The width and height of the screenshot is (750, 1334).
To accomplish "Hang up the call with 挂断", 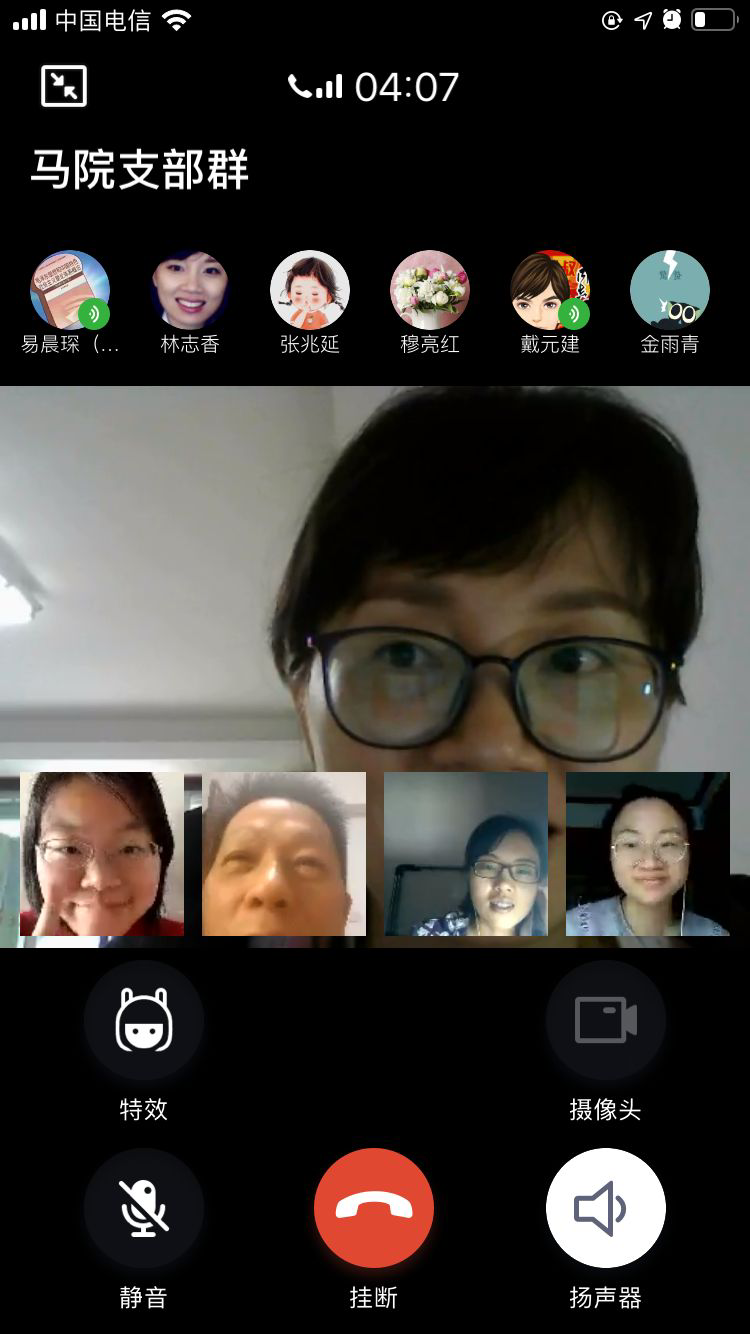I will click(x=374, y=1208).
